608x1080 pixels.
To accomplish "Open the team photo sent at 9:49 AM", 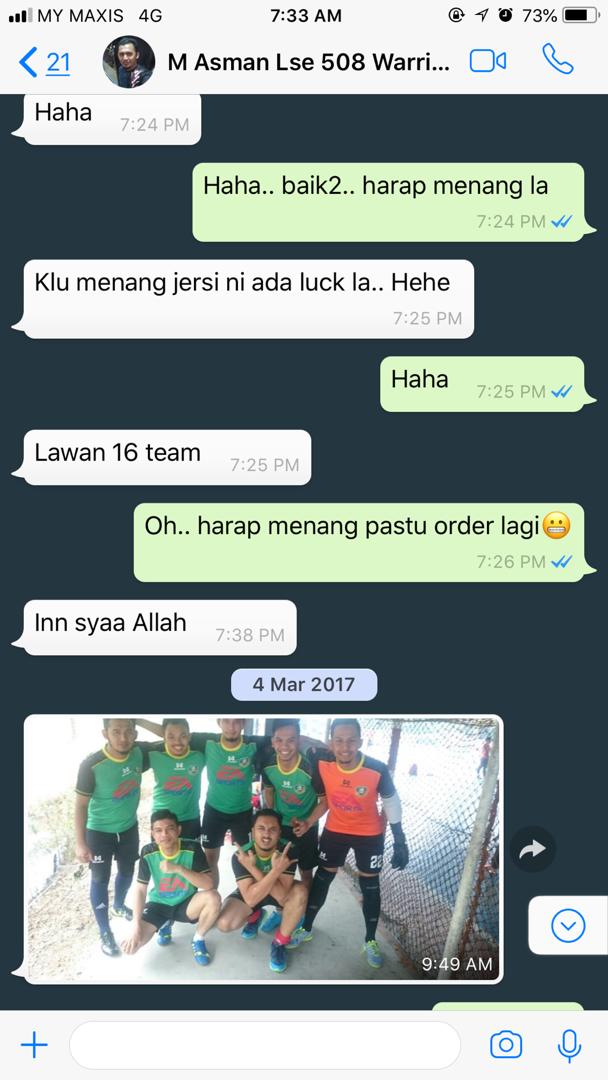I will click(262, 849).
